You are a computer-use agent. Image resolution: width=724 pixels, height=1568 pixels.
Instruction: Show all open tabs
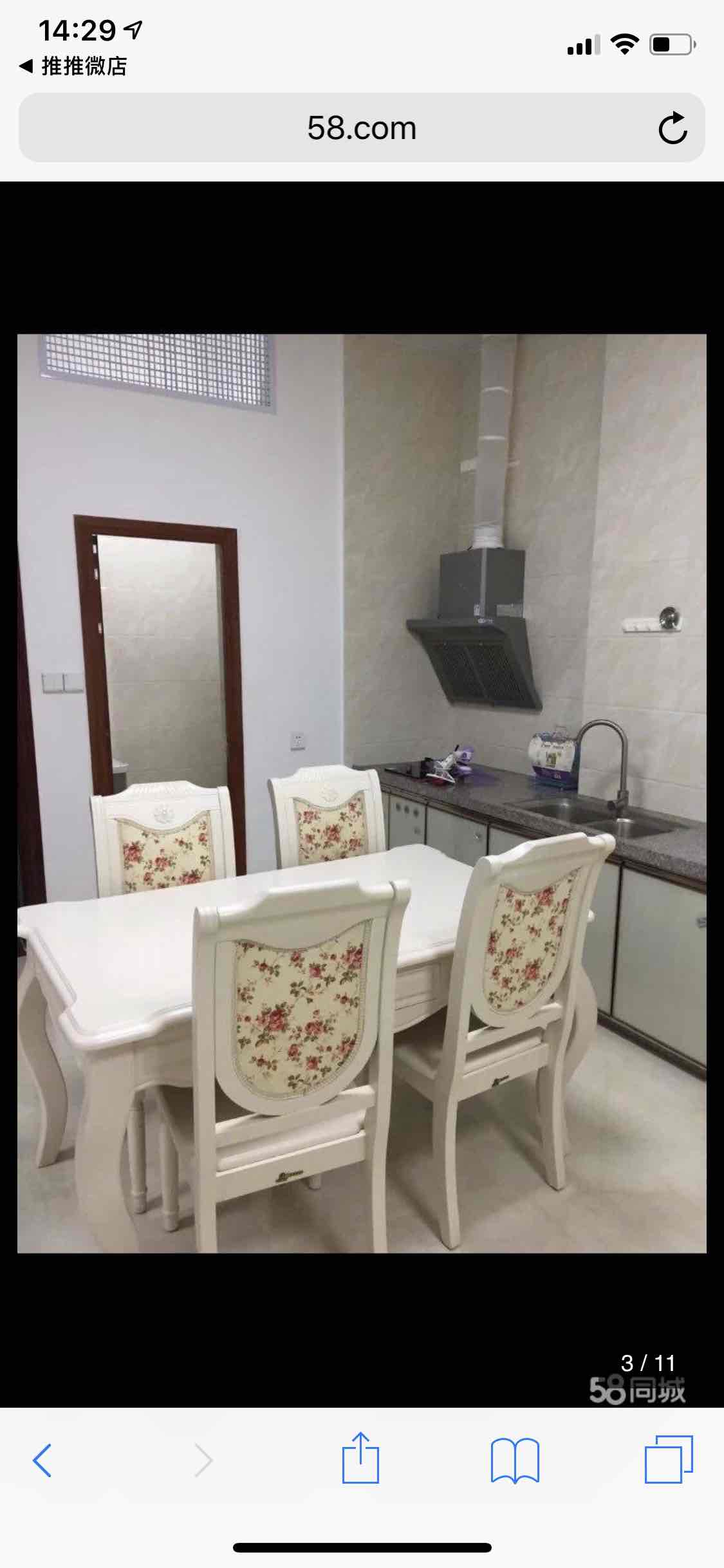coord(669,1460)
